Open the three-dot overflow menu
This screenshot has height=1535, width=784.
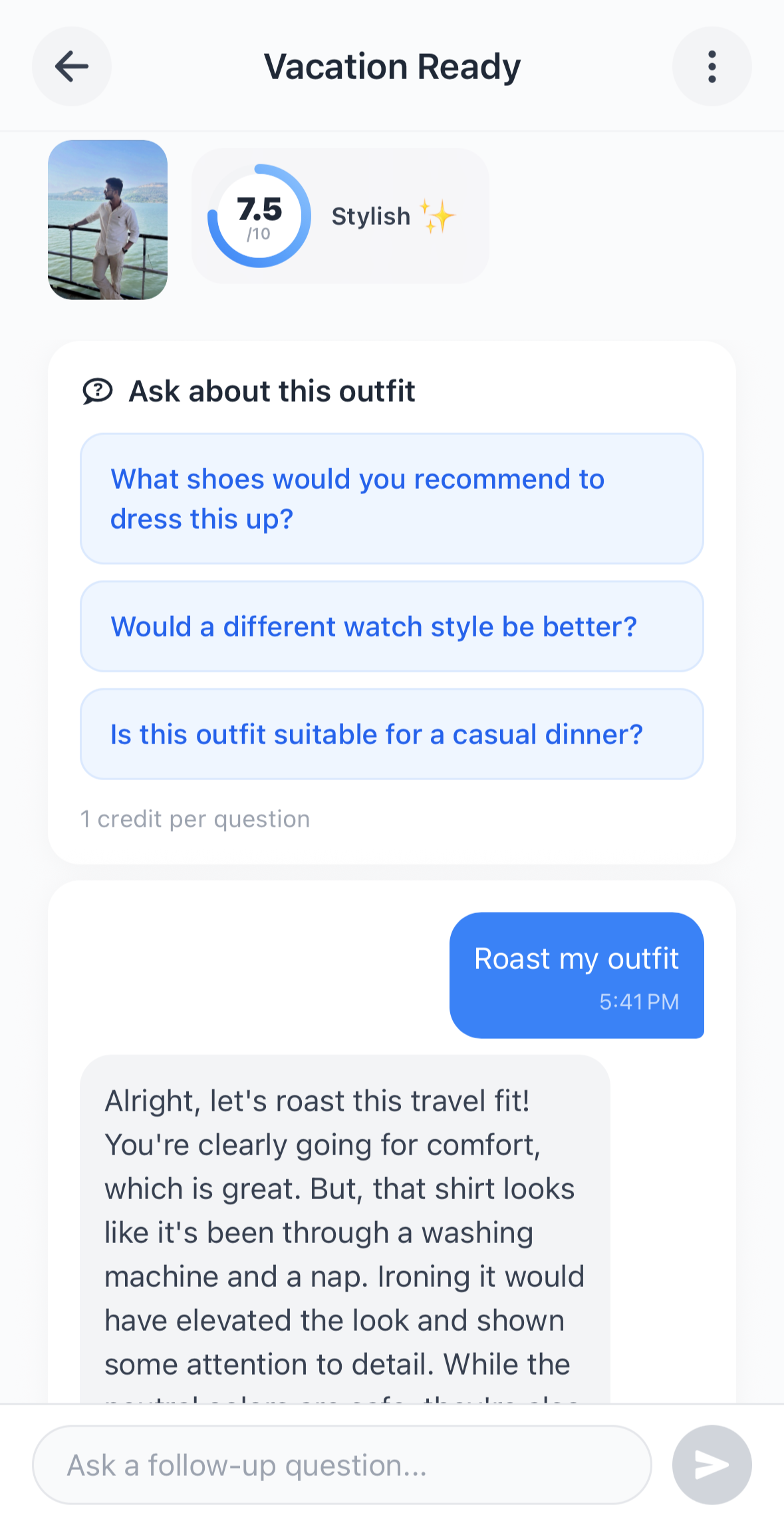(711, 66)
